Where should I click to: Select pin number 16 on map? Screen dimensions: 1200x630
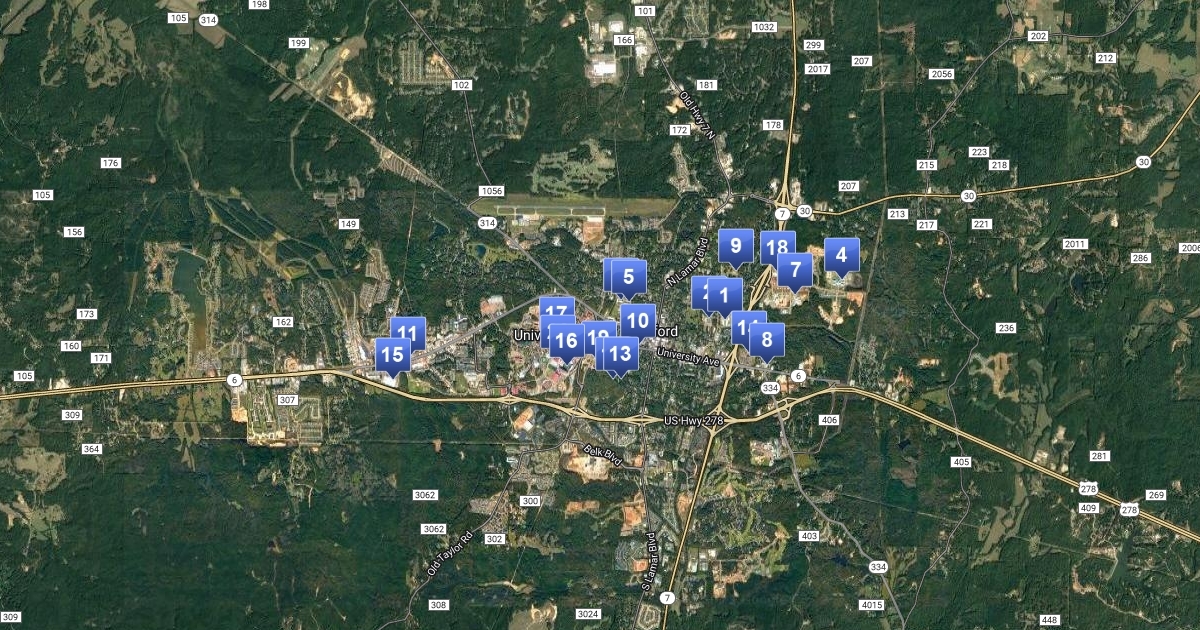566,341
